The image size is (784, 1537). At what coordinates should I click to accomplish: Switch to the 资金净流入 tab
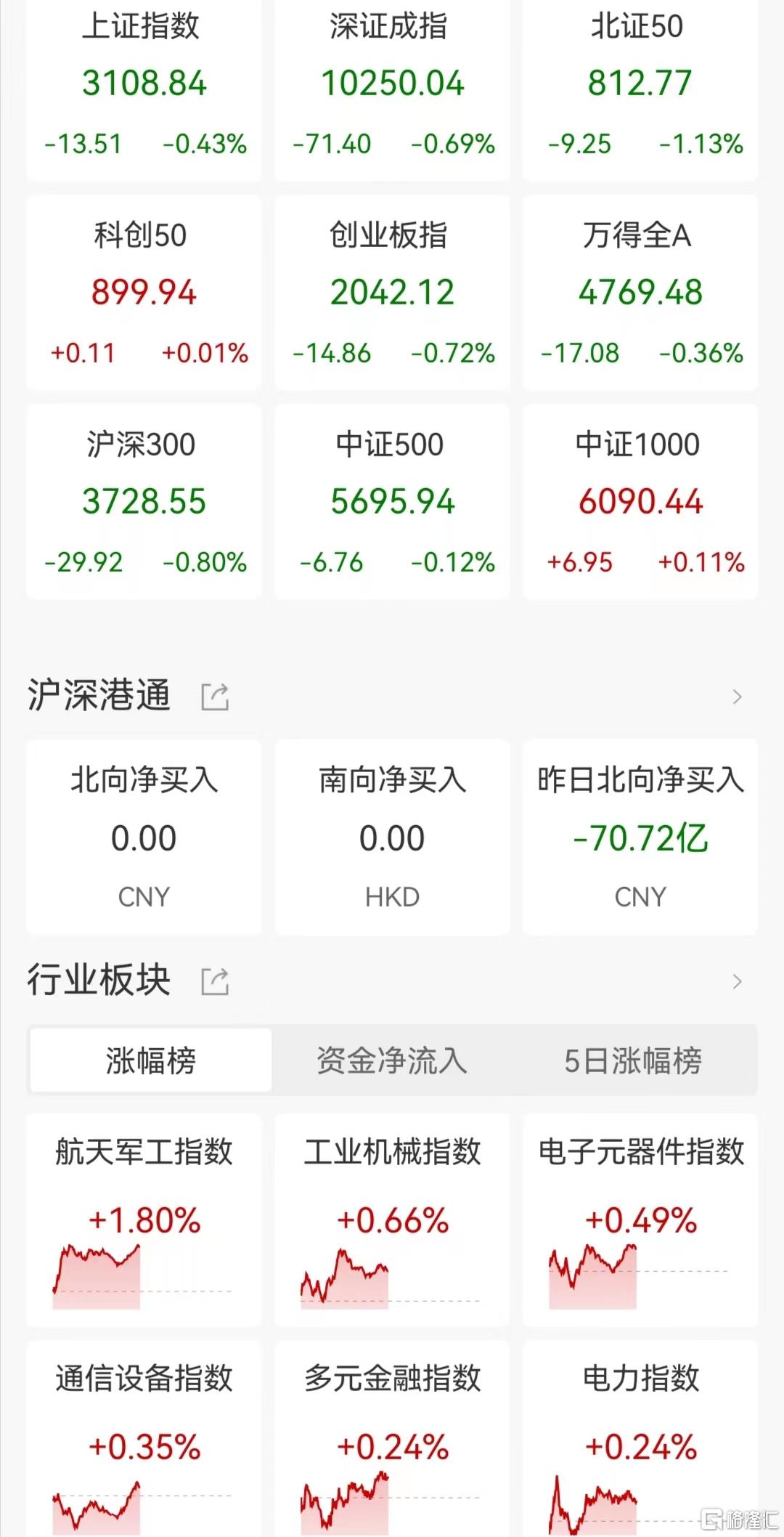click(x=392, y=1061)
